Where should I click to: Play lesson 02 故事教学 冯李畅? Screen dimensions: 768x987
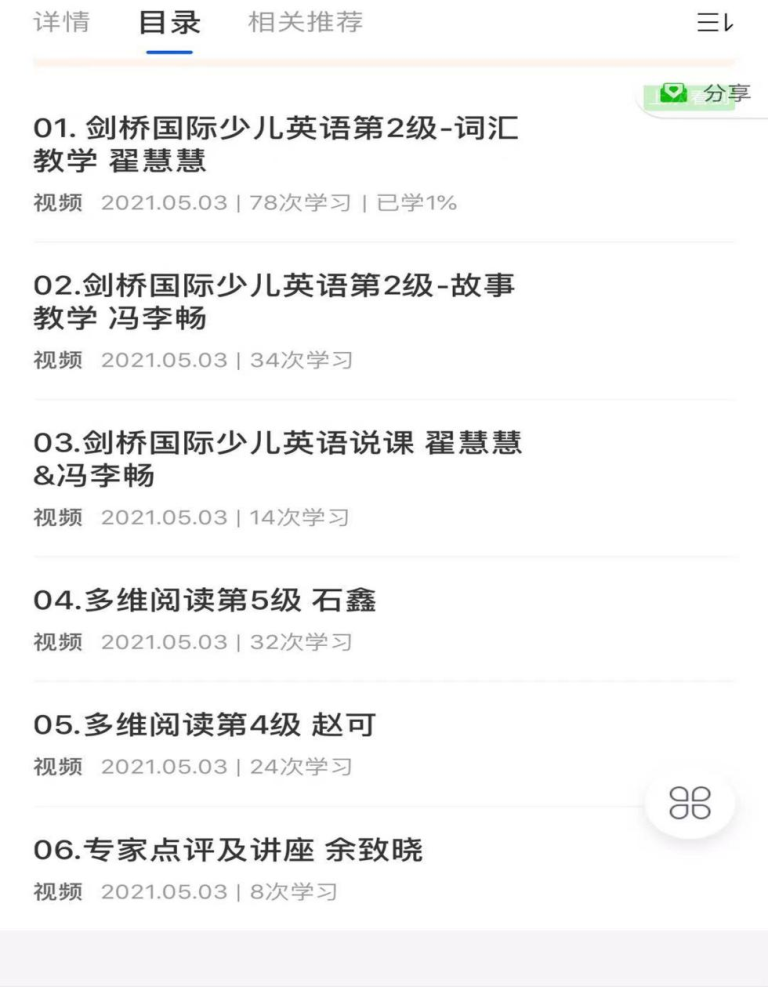[274, 301]
